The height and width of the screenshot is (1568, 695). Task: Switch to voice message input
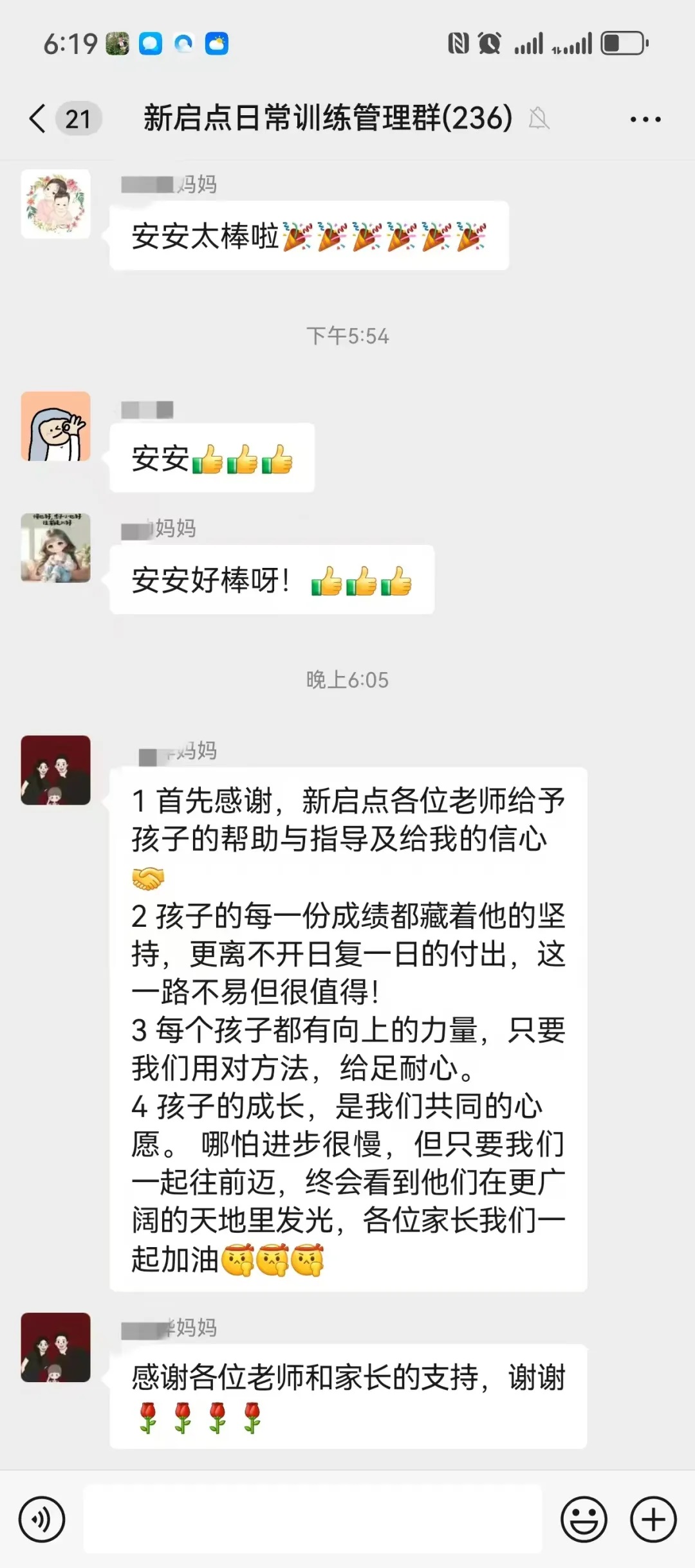(x=42, y=1520)
